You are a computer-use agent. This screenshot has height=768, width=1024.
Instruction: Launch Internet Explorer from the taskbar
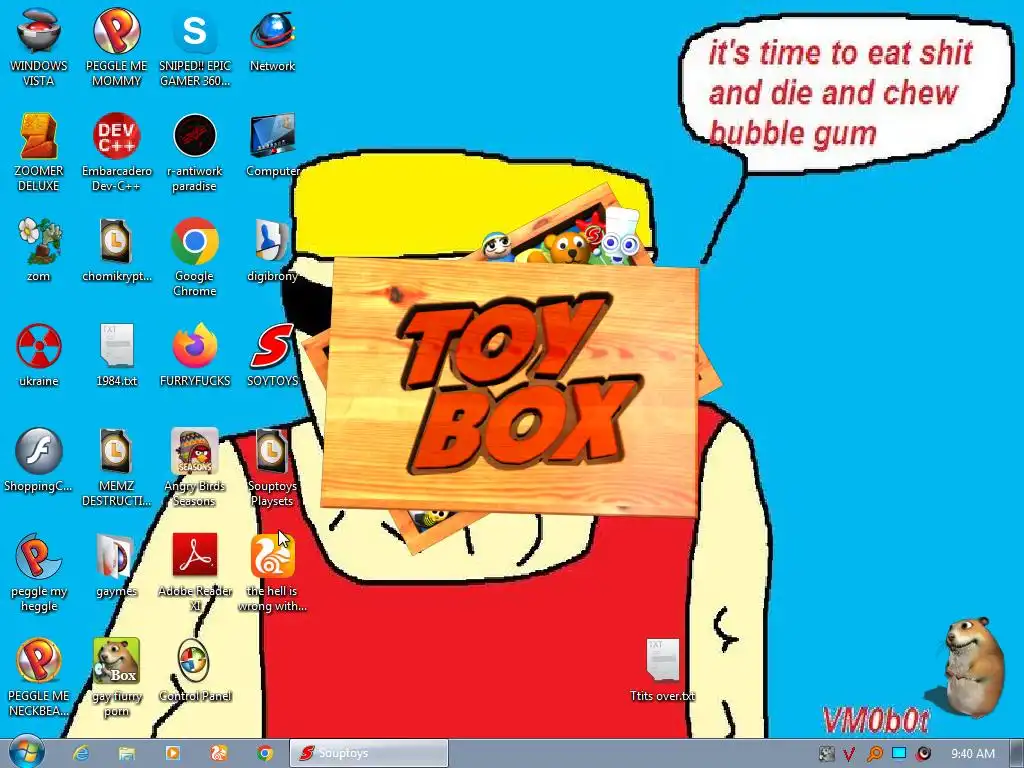pyautogui.click(x=81, y=753)
